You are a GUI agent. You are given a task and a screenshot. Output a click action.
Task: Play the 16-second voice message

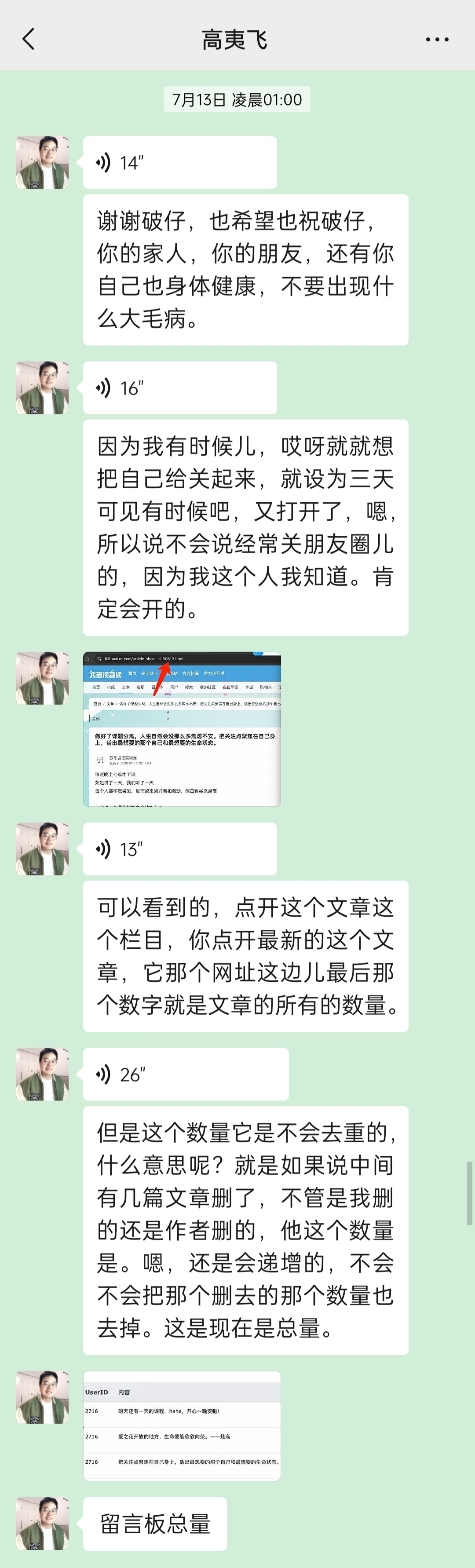(179, 388)
